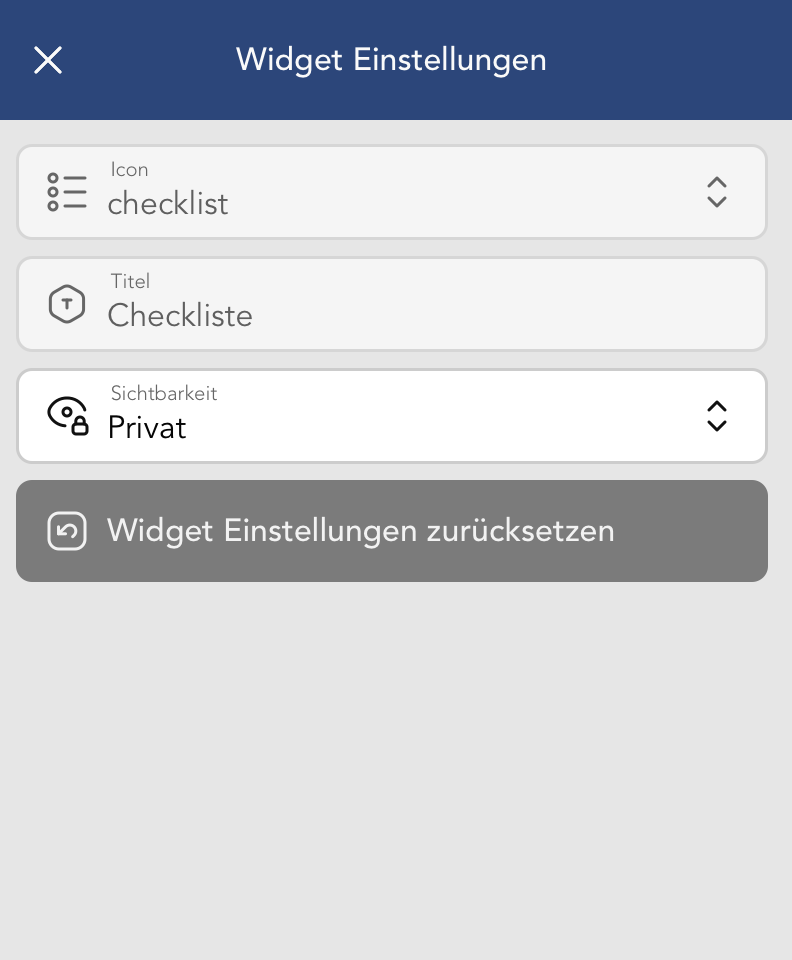Click the Icon field row
This screenshot has height=960, width=792.
(x=392, y=192)
